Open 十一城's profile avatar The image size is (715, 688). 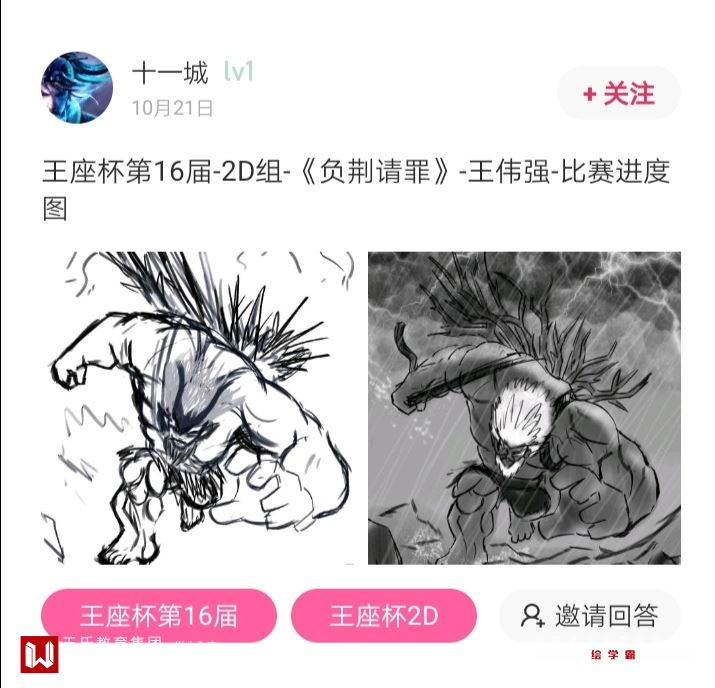click(77, 88)
